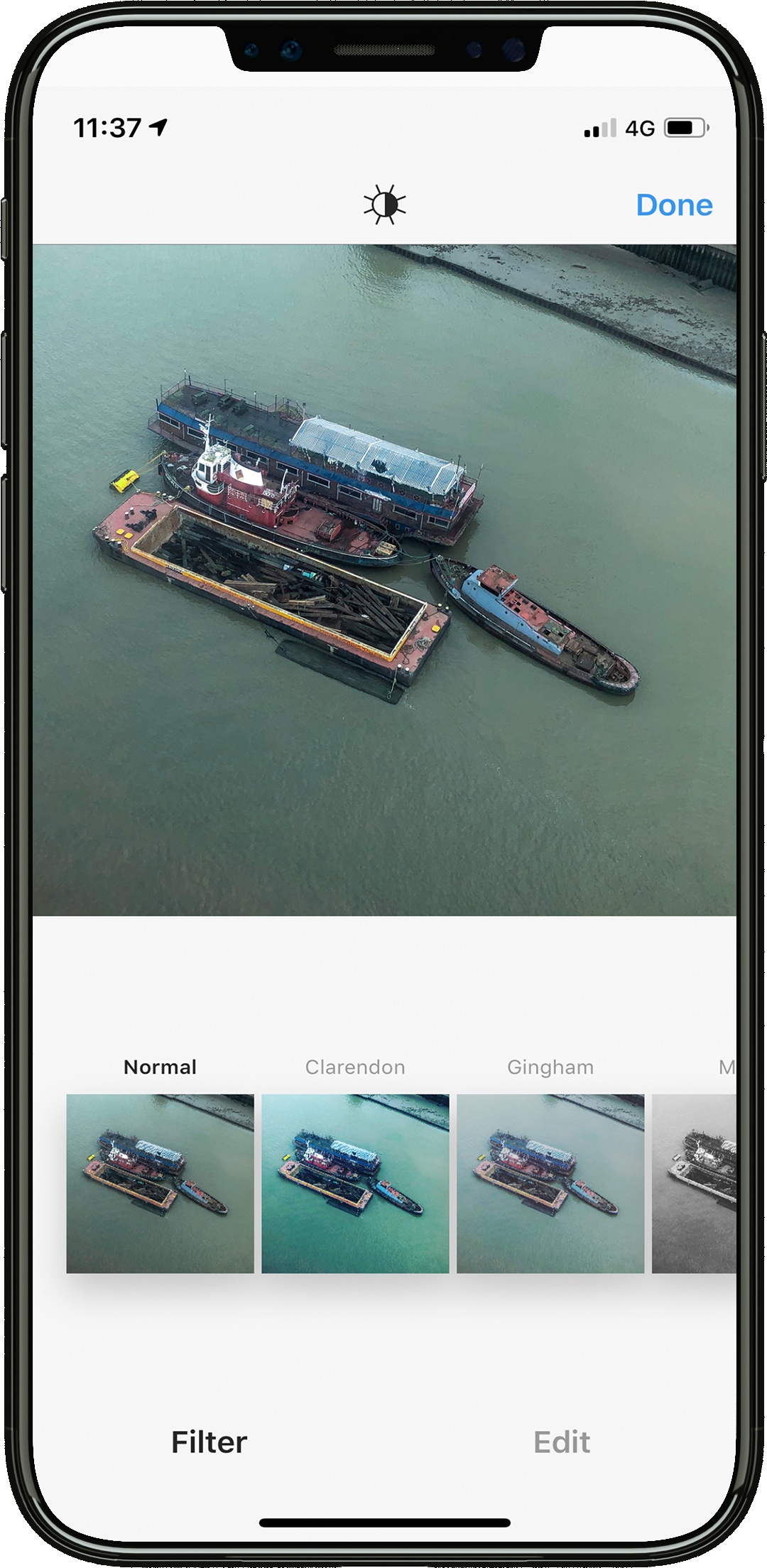767x1568 pixels.
Task: Choose the Gingham filter
Action: [x=550, y=1183]
